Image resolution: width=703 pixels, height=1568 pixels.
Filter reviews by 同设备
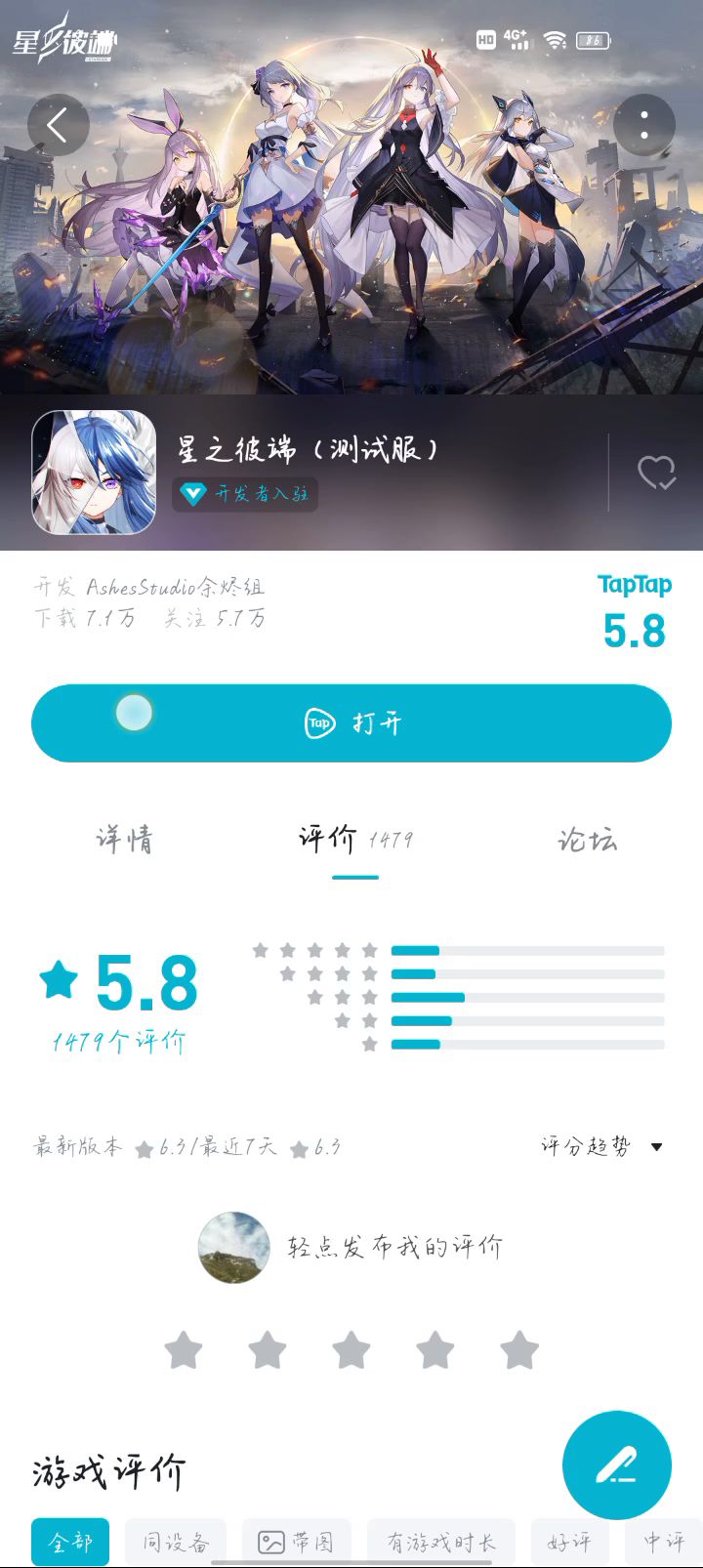pos(176,1543)
